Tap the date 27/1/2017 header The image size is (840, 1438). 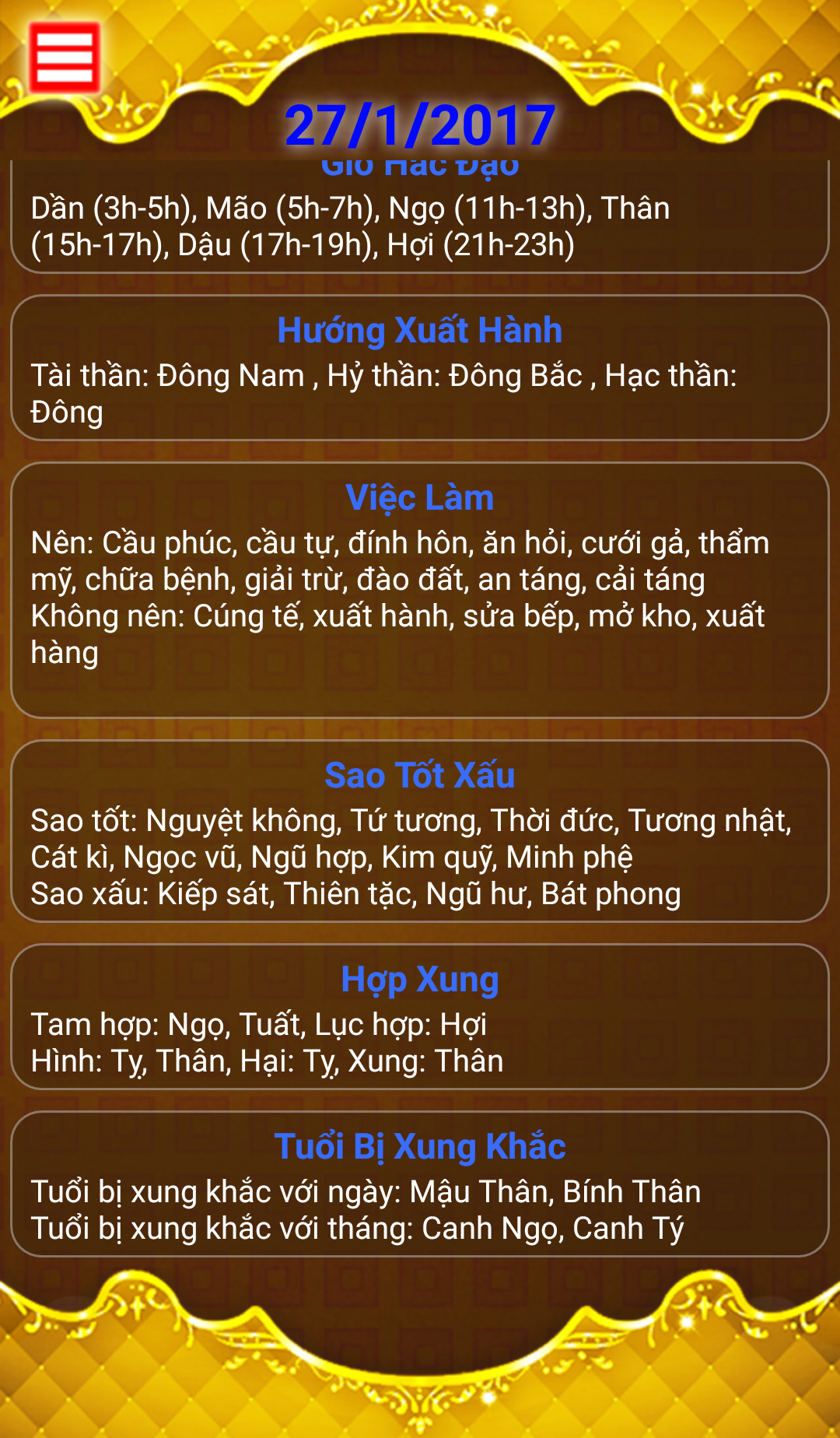420,125
